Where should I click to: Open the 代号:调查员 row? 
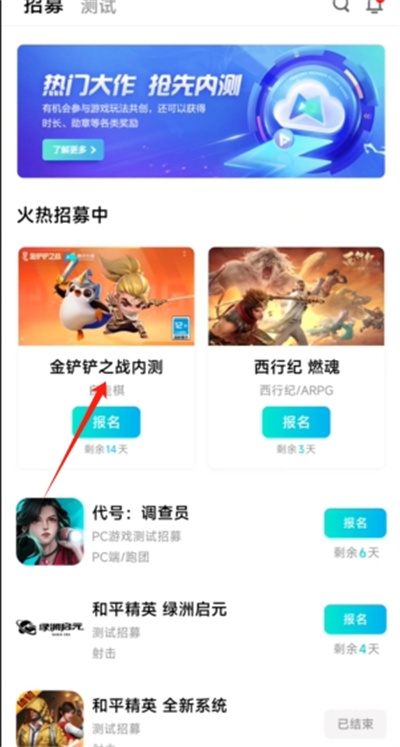point(200,532)
